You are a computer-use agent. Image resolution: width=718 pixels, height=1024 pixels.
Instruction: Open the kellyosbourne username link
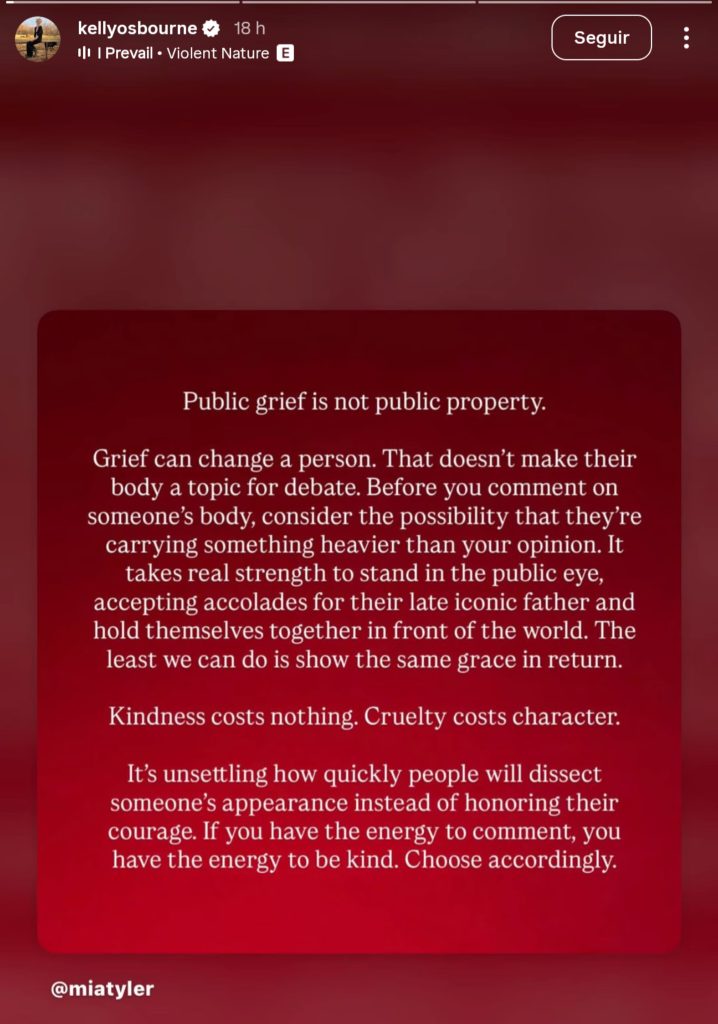click(x=137, y=28)
